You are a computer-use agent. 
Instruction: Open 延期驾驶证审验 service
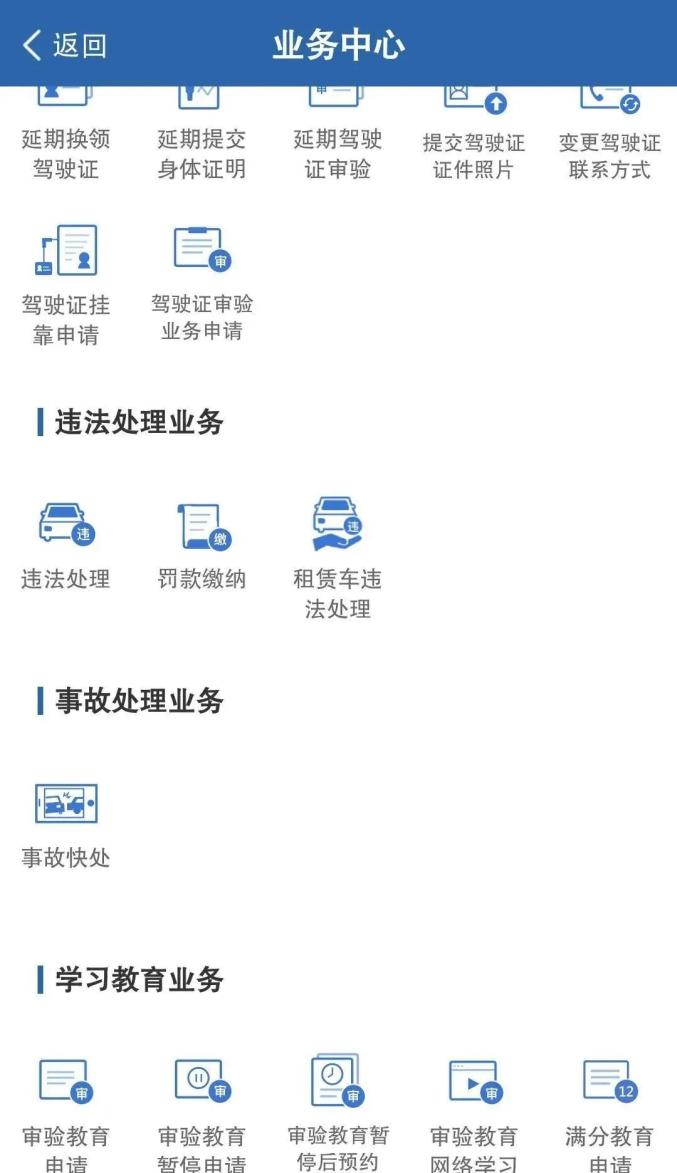pyautogui.click(x=338, y=140)
